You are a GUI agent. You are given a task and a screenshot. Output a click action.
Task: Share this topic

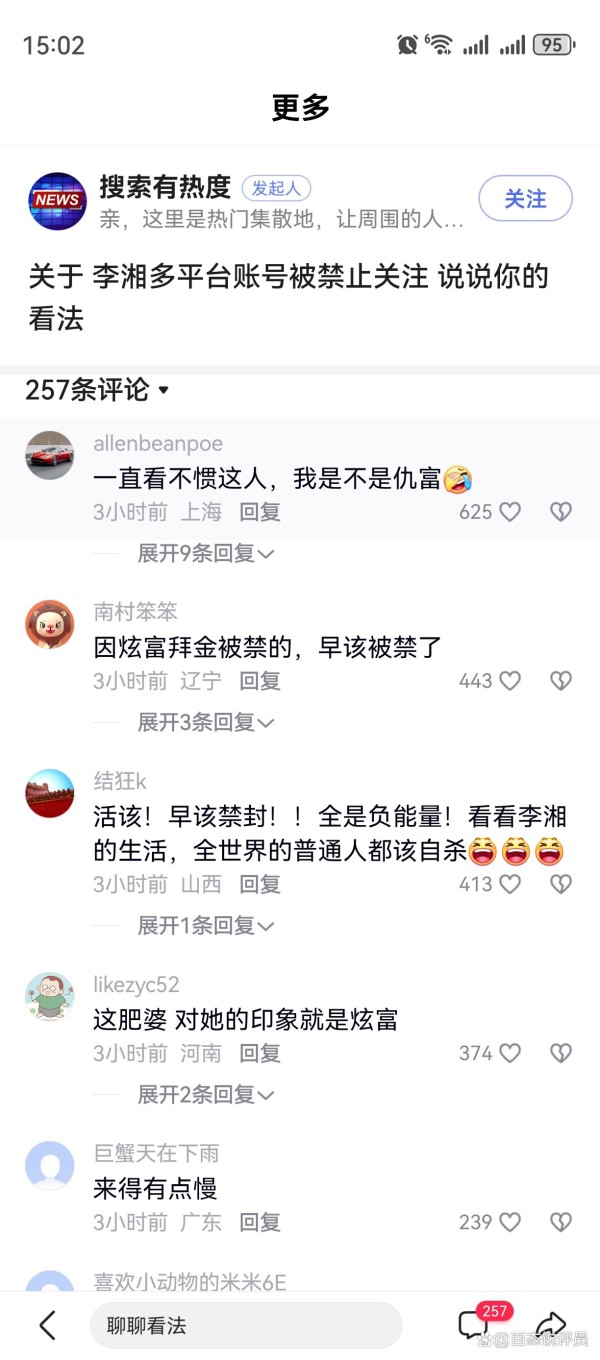pos(551,1325)
